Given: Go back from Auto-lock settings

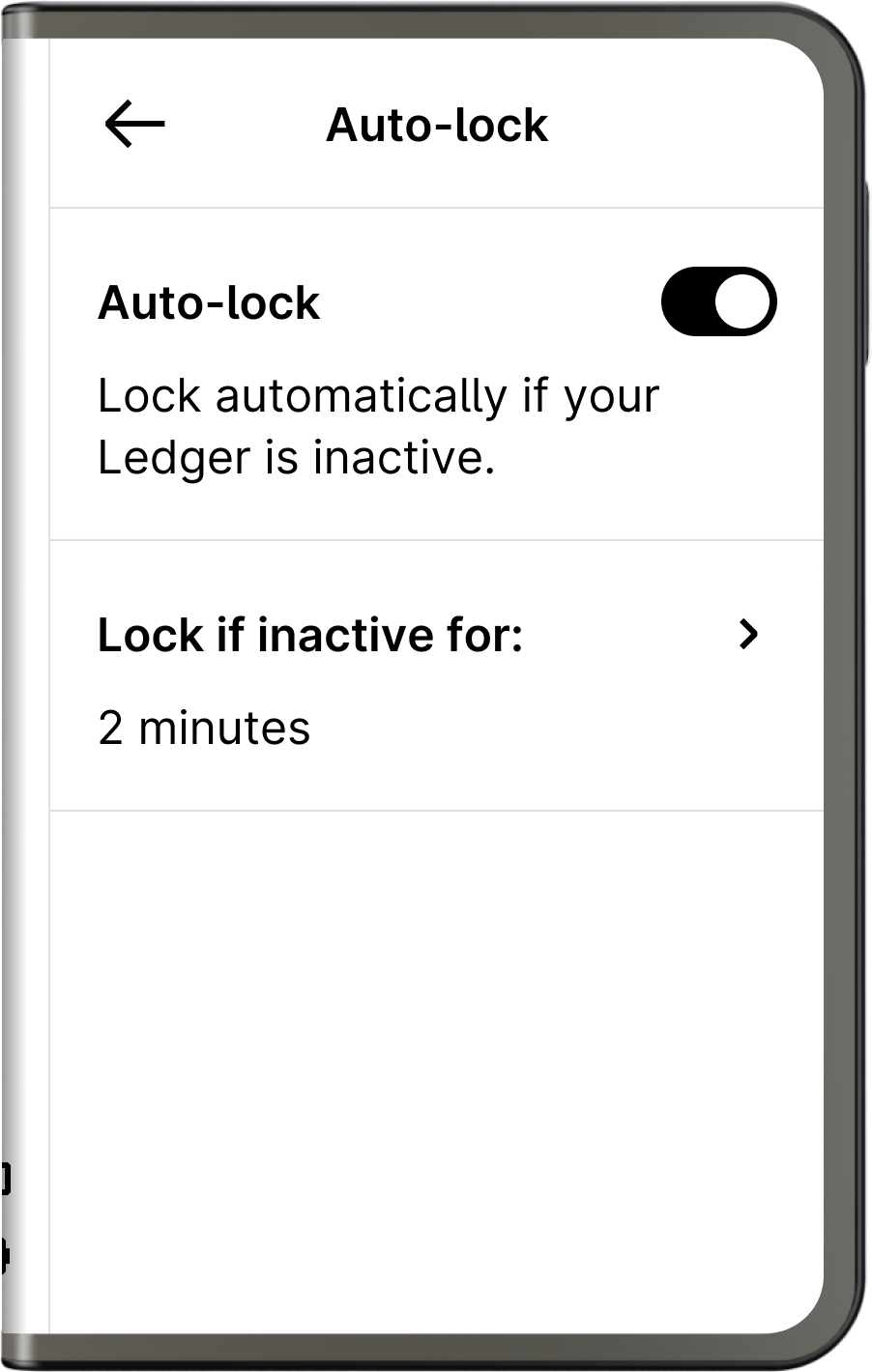Looking at the screenshot, I should [134, 125].
